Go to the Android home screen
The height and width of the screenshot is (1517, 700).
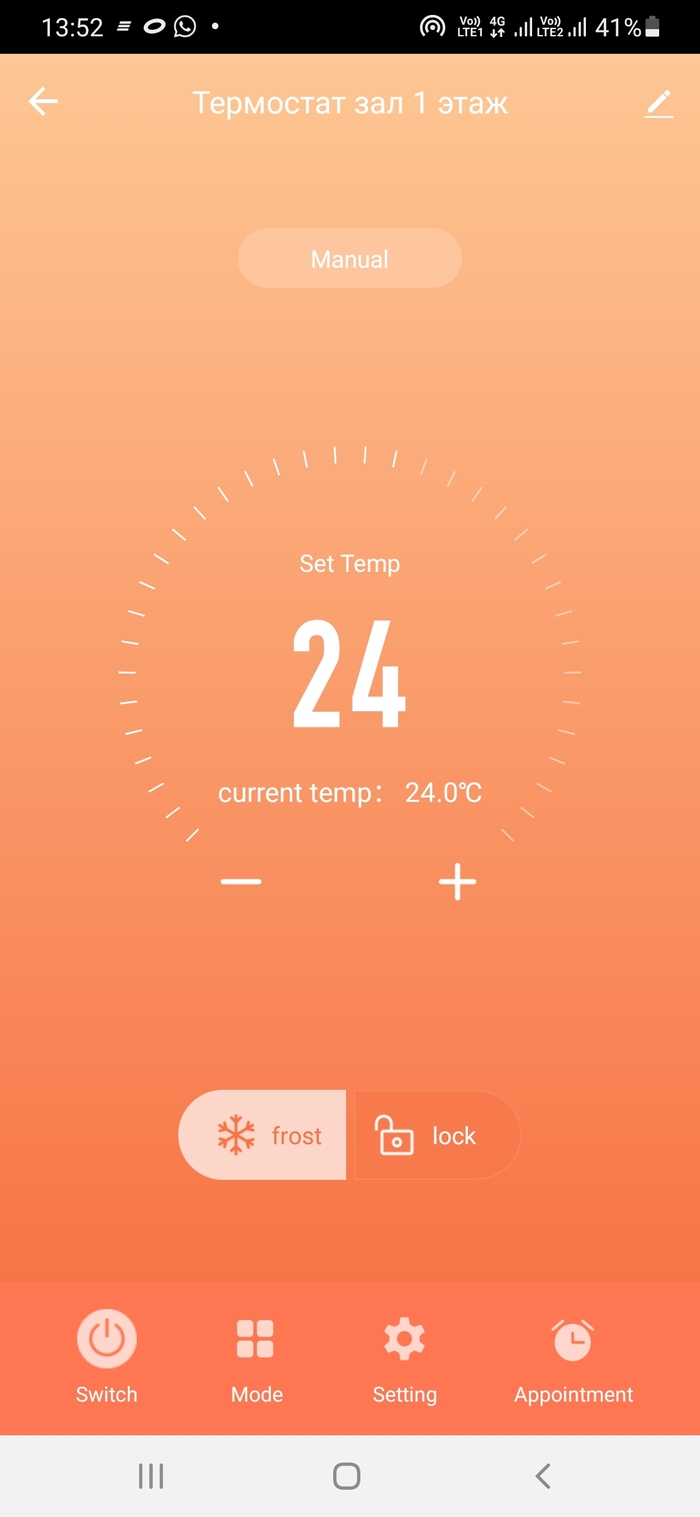tap(346, 1476)
